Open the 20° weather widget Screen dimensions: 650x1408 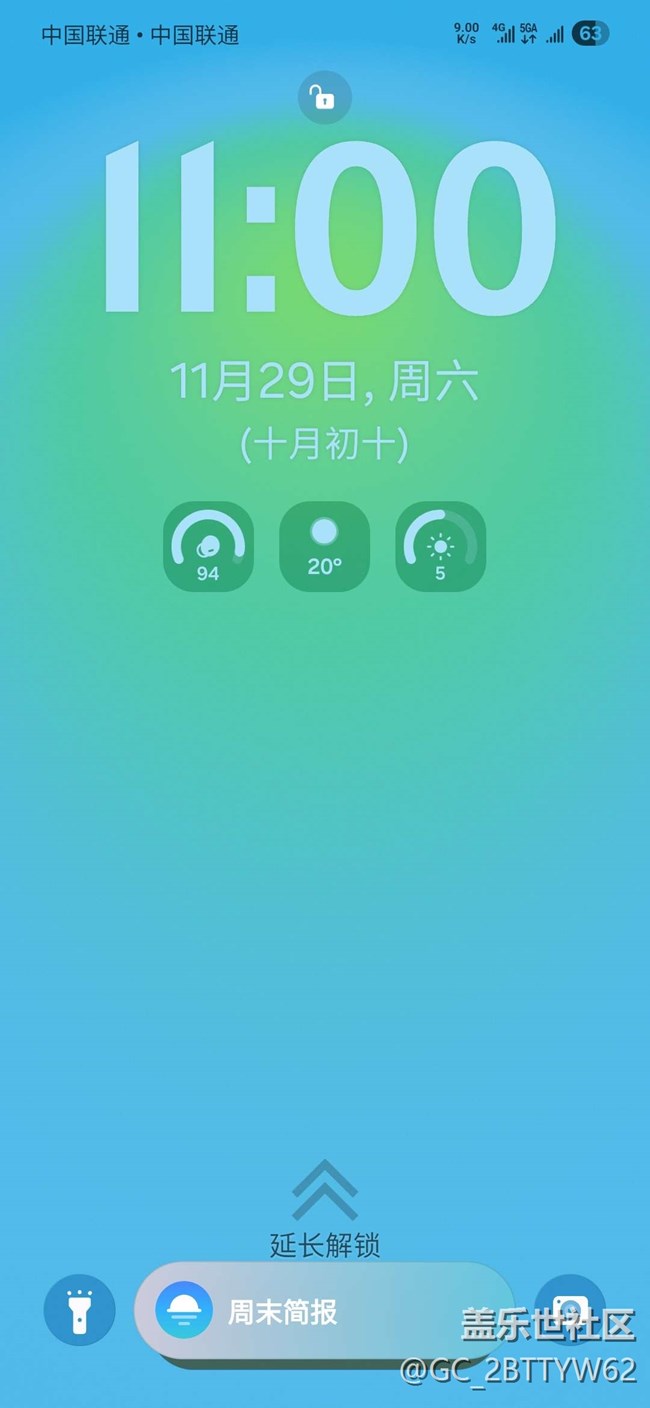324,546
